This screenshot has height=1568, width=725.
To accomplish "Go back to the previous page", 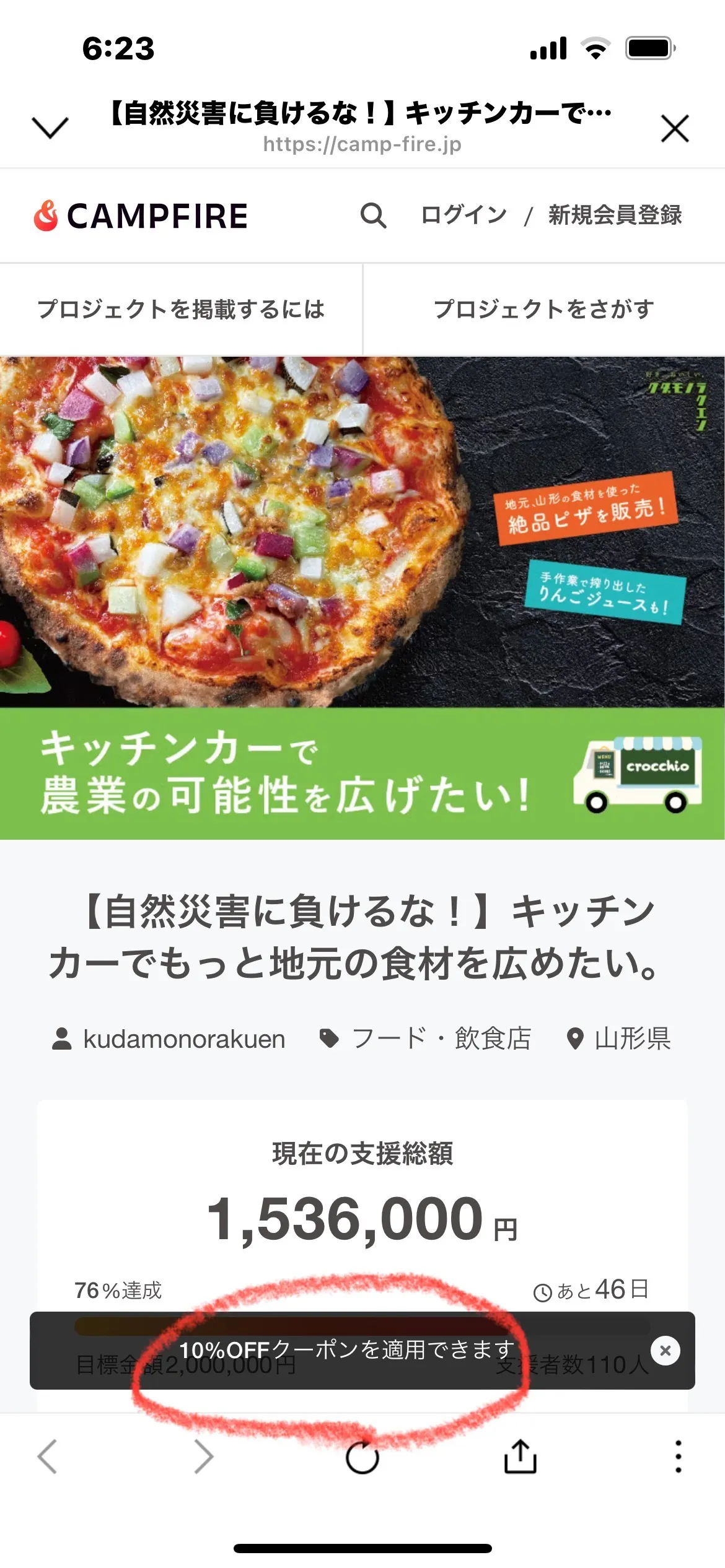I will pos(48,1456).
